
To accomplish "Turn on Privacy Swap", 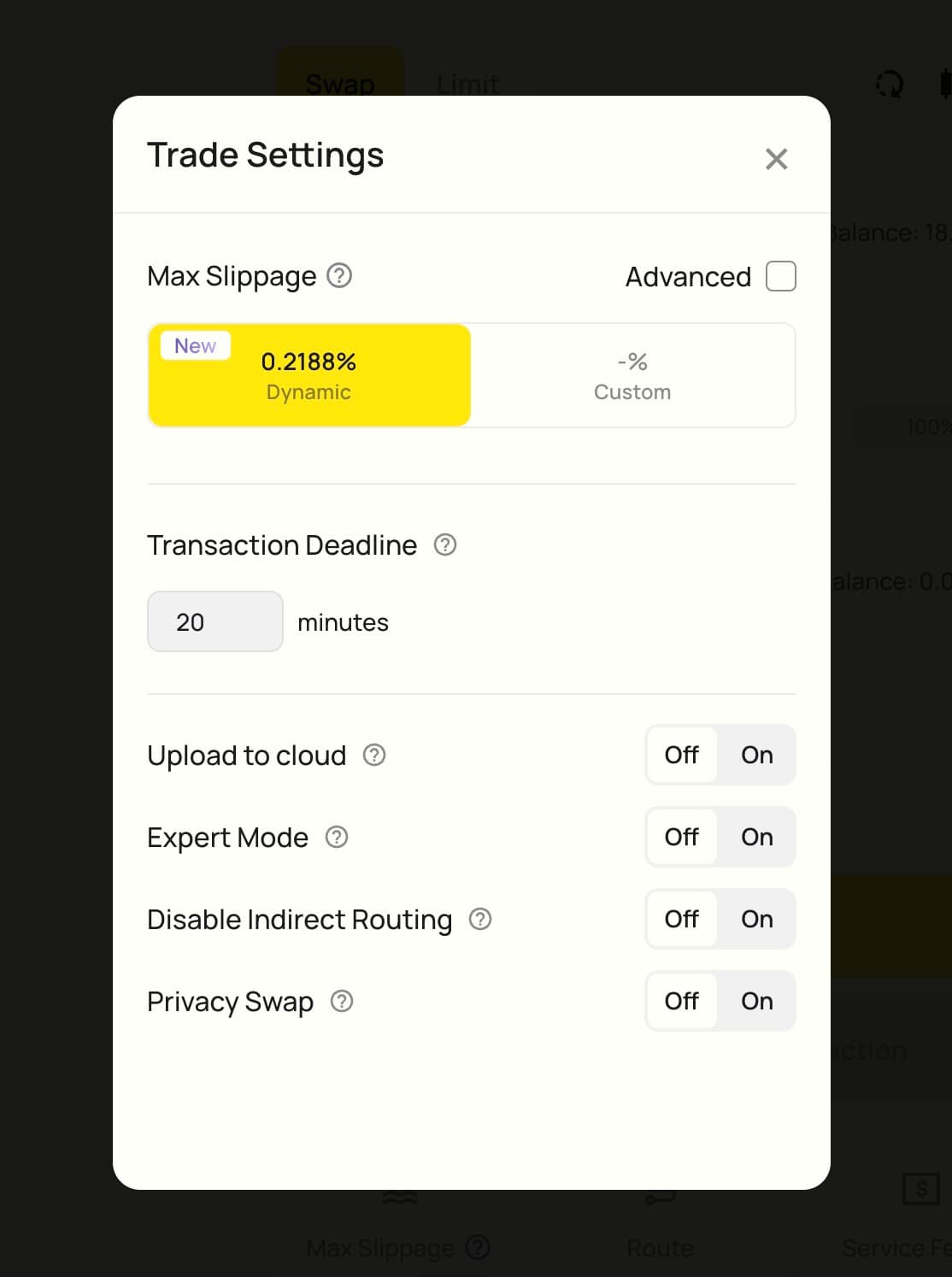I will tap(756, 1001).
